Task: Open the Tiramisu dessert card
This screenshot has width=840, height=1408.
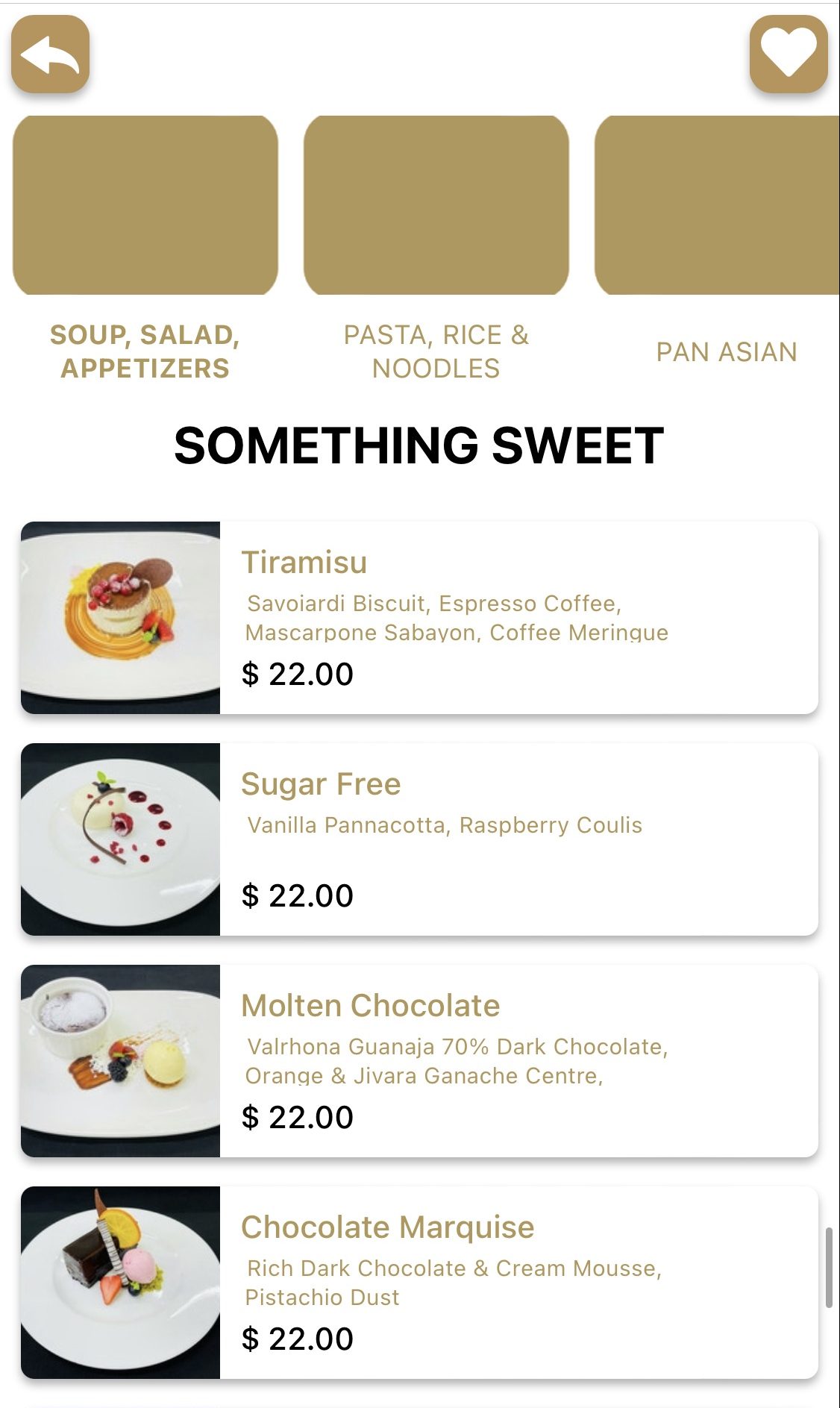Action: tap(419, 618)
